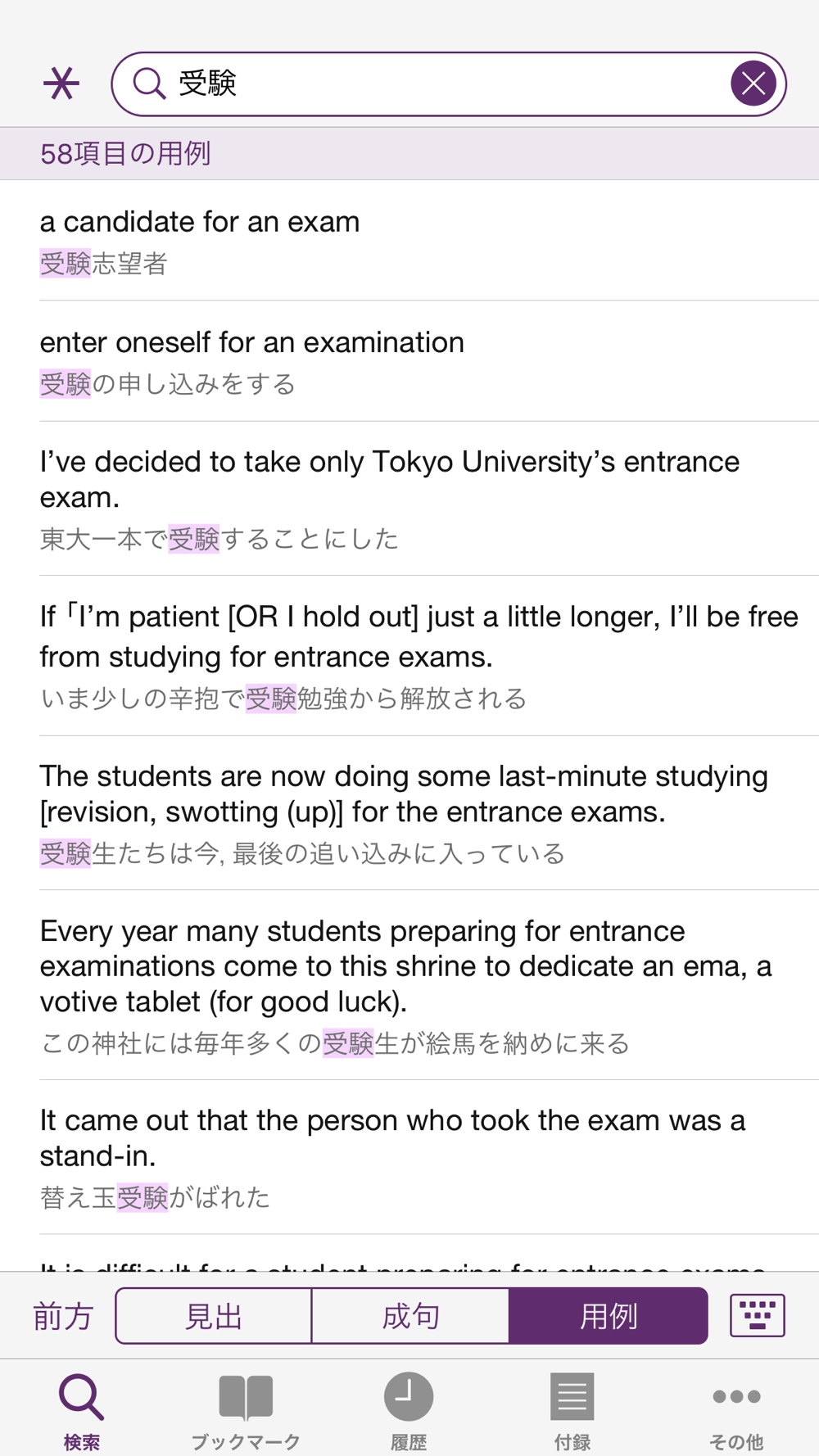Open the その他 tab
Image resolution: width=819 pixels, height=1456 pixels.
pyautogui.click(x=736, y=1412)
